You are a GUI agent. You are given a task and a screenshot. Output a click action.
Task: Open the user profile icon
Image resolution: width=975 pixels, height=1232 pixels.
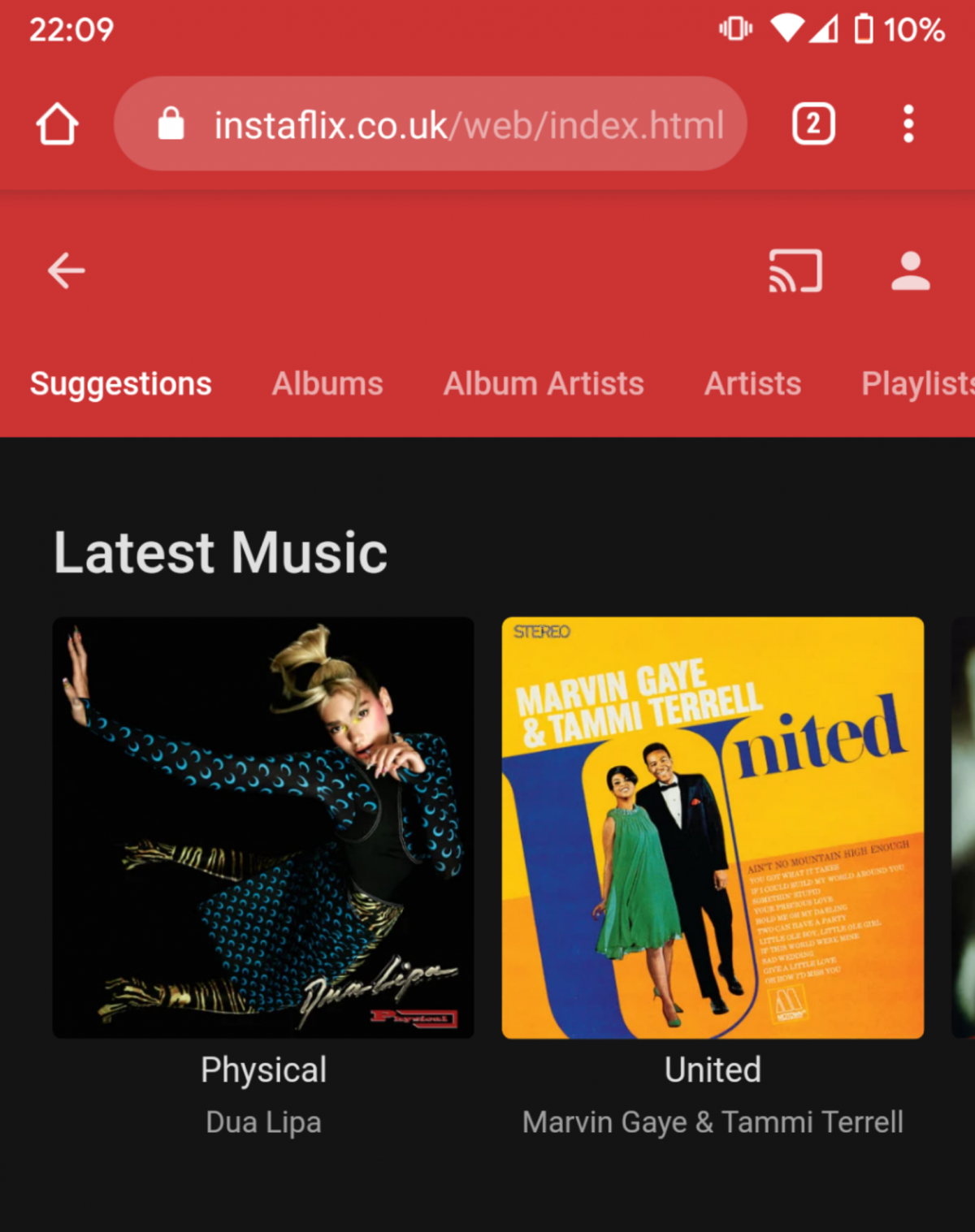(x=910, y=270)
